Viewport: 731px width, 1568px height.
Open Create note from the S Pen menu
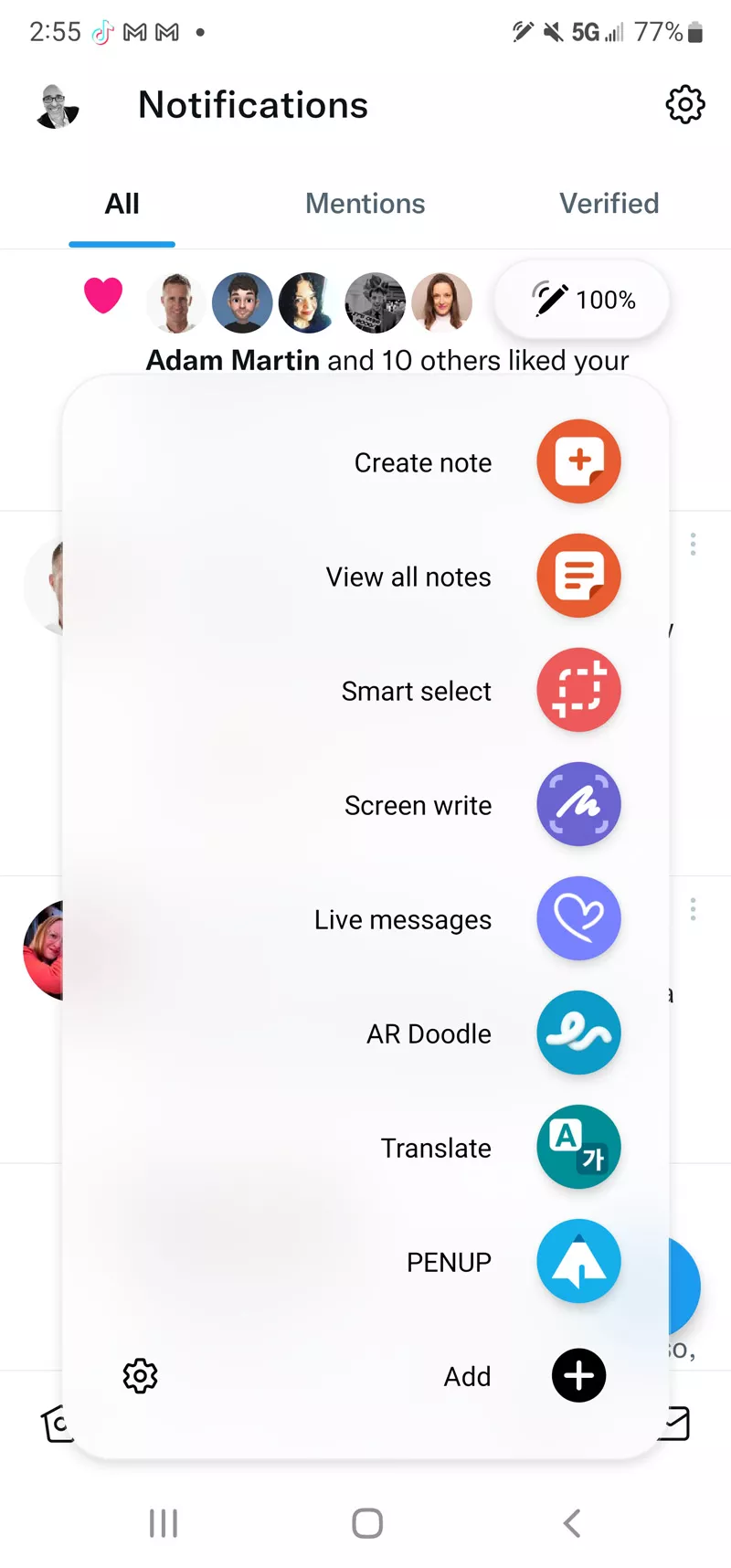pyautogui.click(x=577, y=461)
